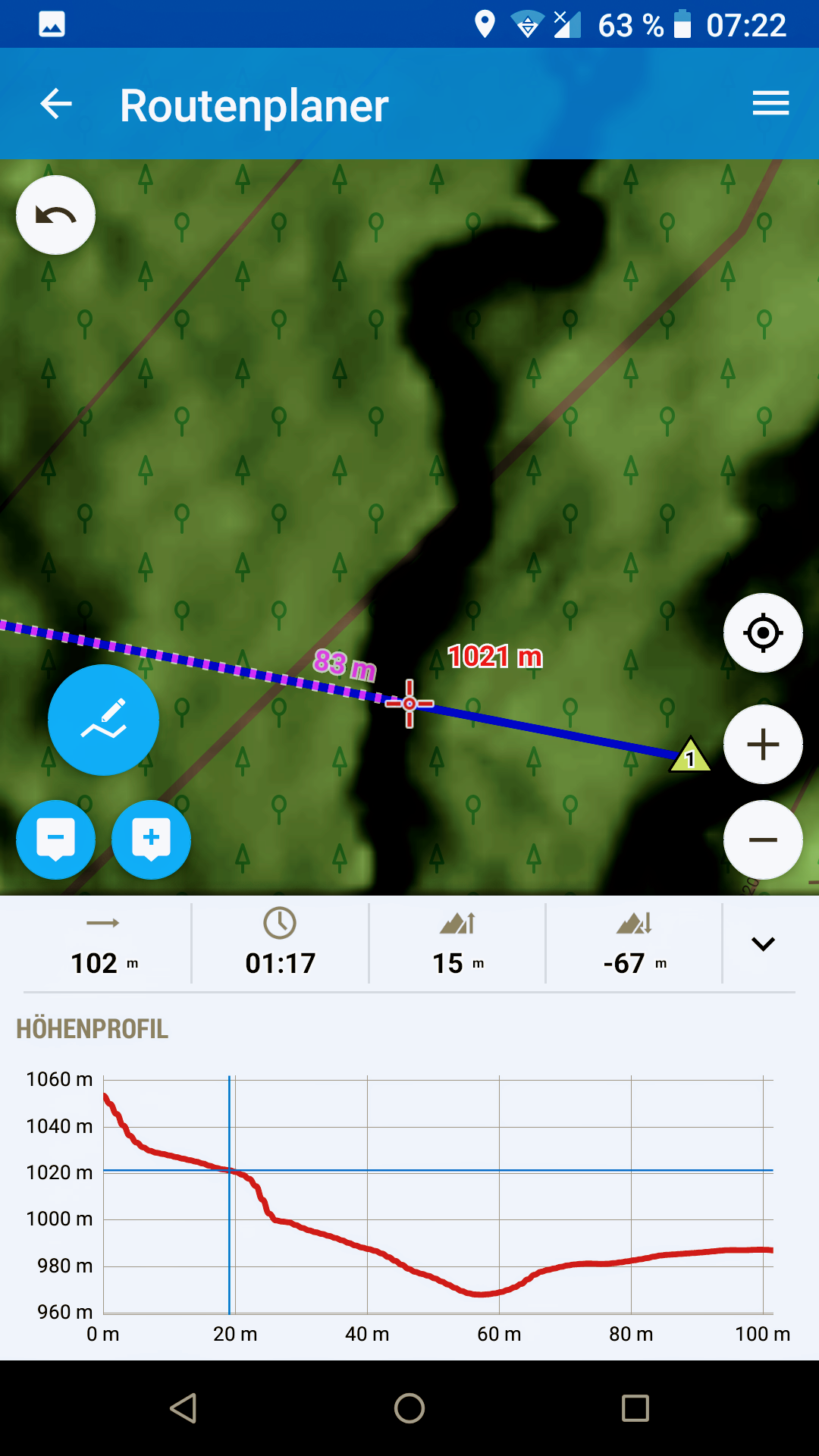Remove a waypoint with the minus marker button
Viewport: 819px width, 1456px height.
point(56,839)
